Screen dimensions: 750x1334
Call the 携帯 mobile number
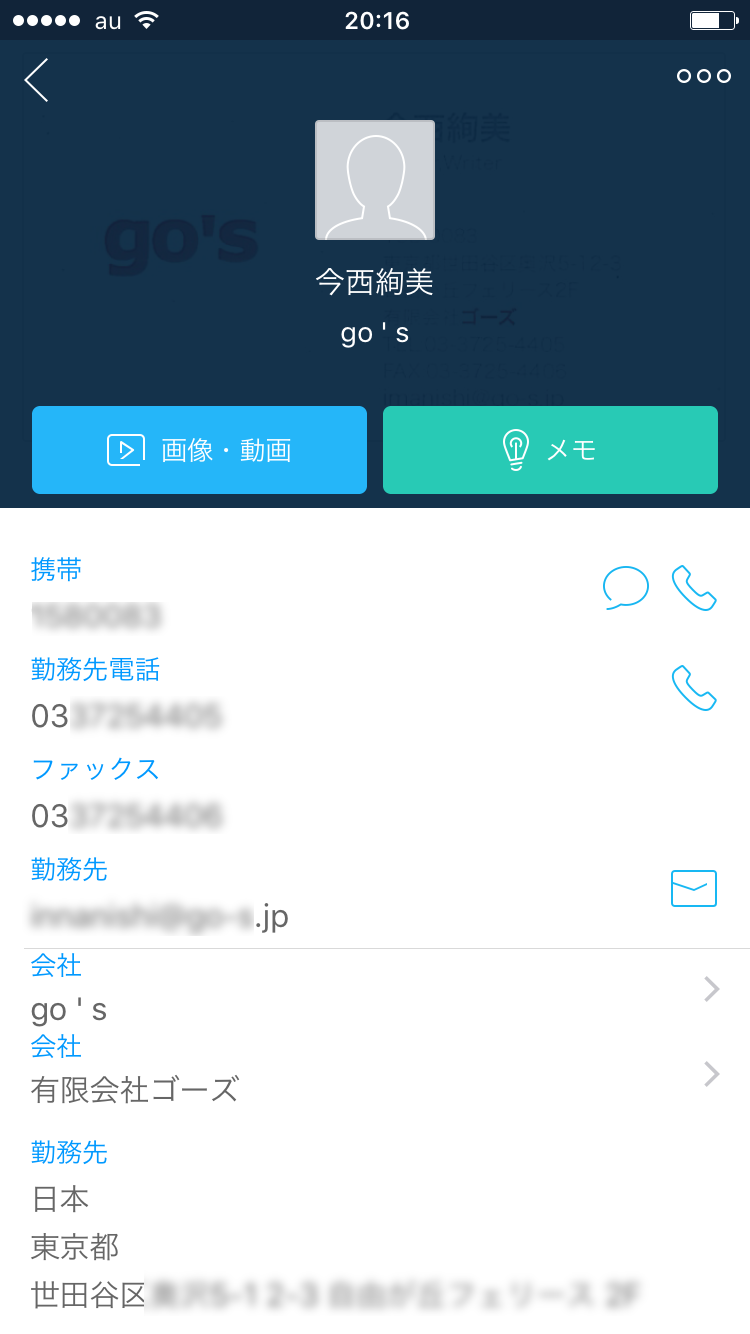coord(694,588)
